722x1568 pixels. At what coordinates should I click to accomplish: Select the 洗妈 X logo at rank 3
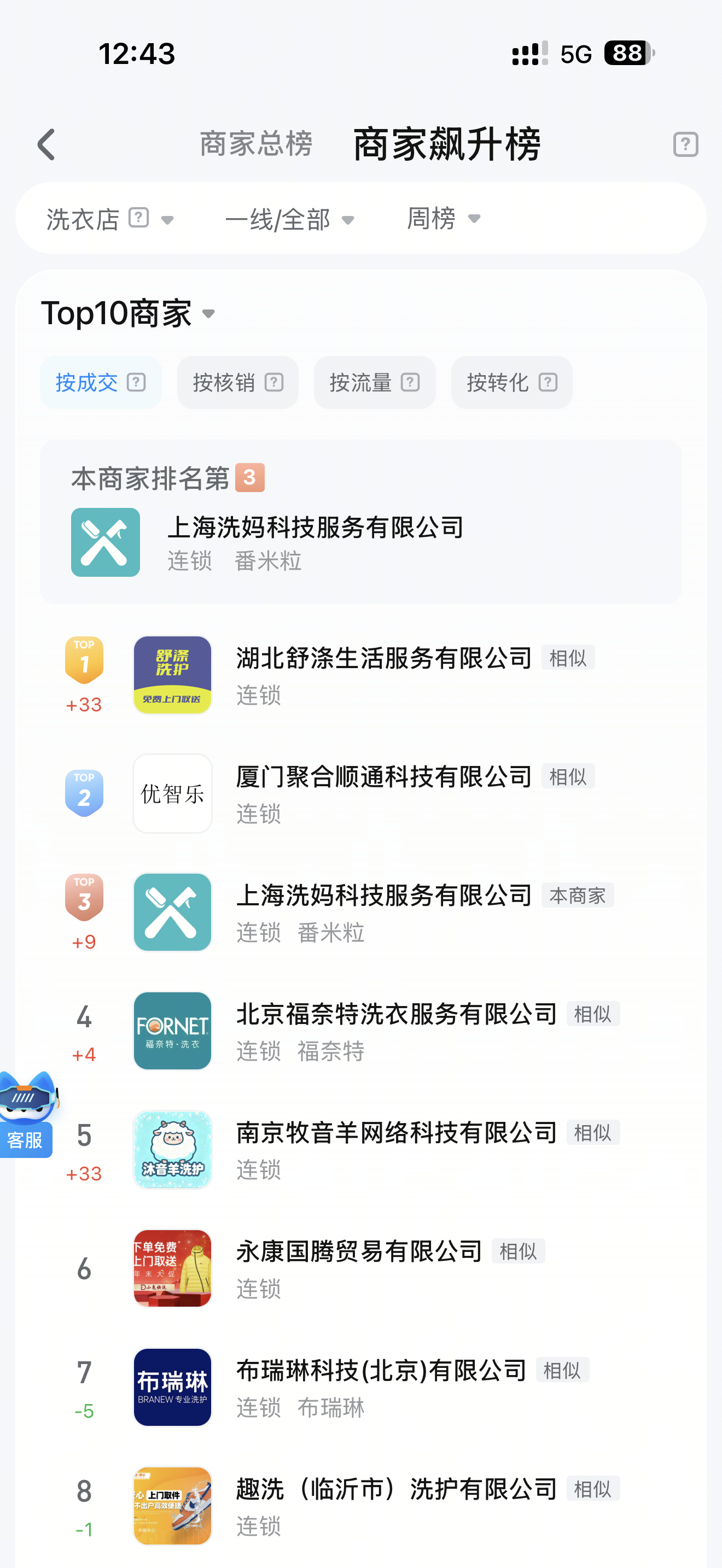[x=172, y=912]
